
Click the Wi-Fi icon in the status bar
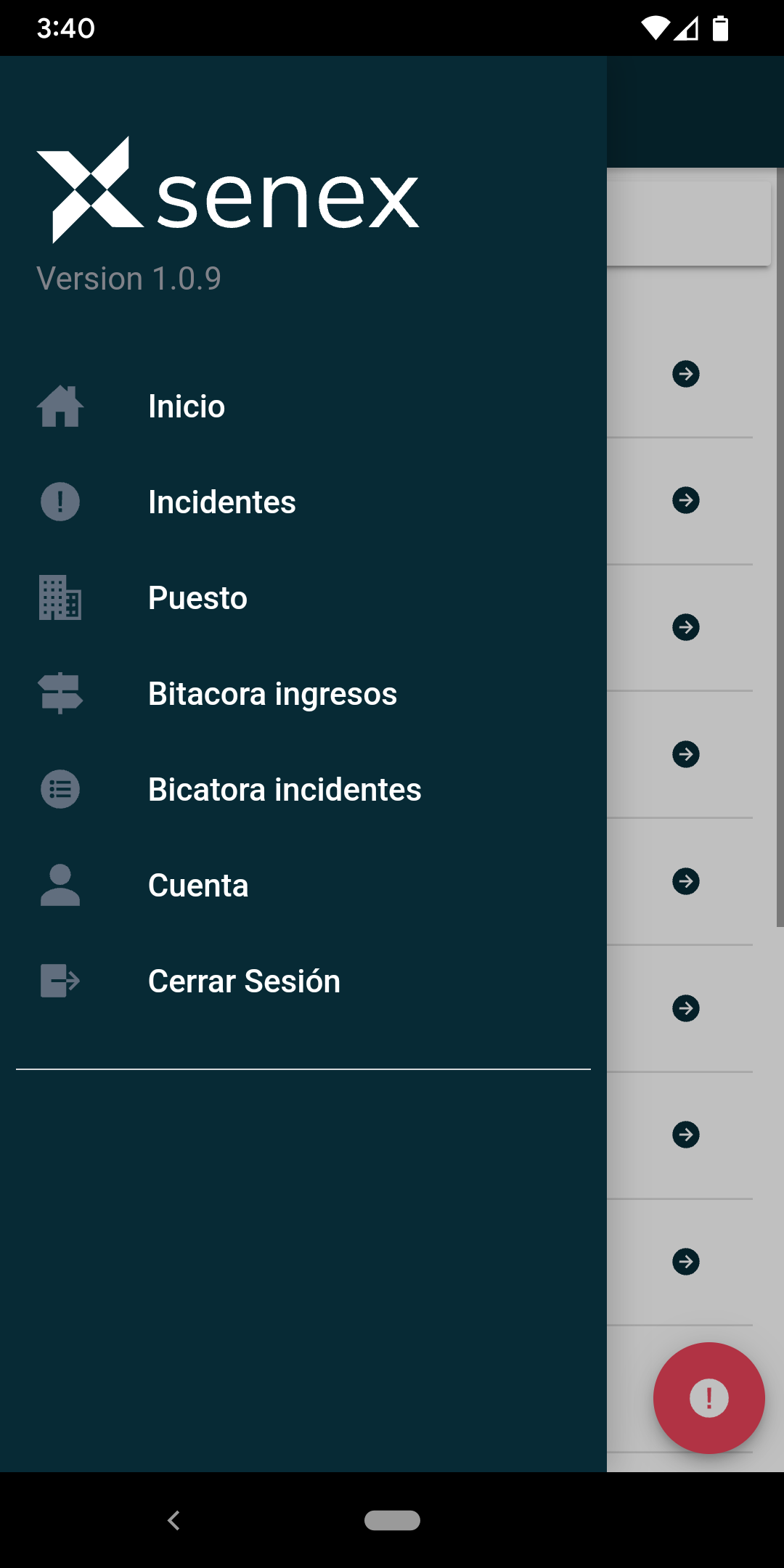click(x=656, y=28)
